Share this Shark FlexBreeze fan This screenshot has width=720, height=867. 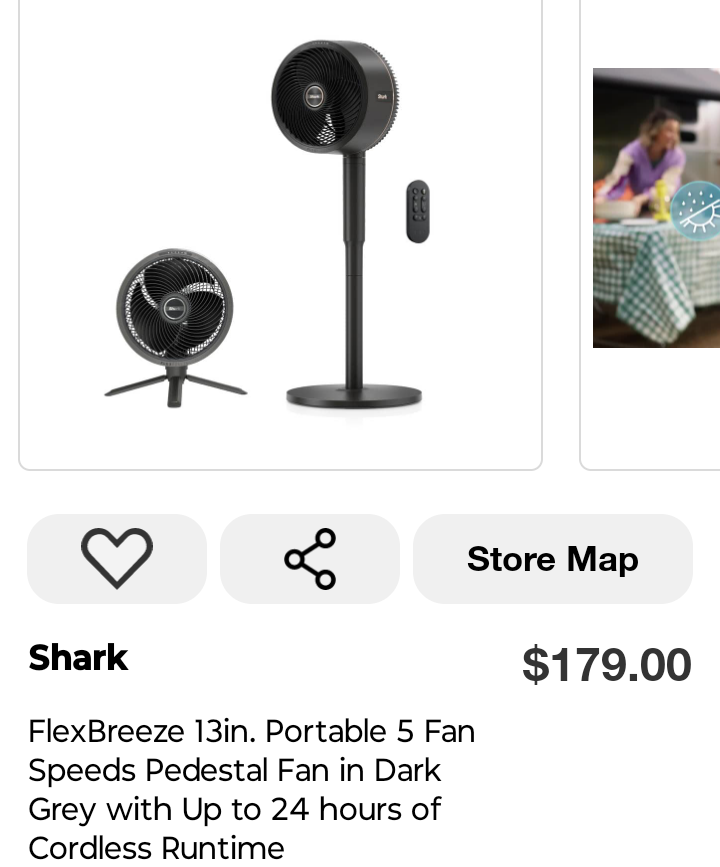coord(310,558)
